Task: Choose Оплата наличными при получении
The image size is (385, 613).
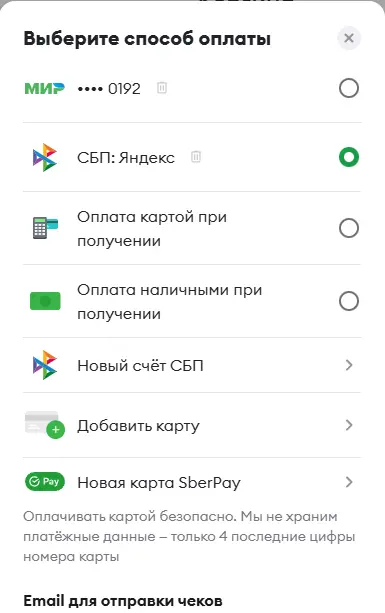Action: point(192,301)
